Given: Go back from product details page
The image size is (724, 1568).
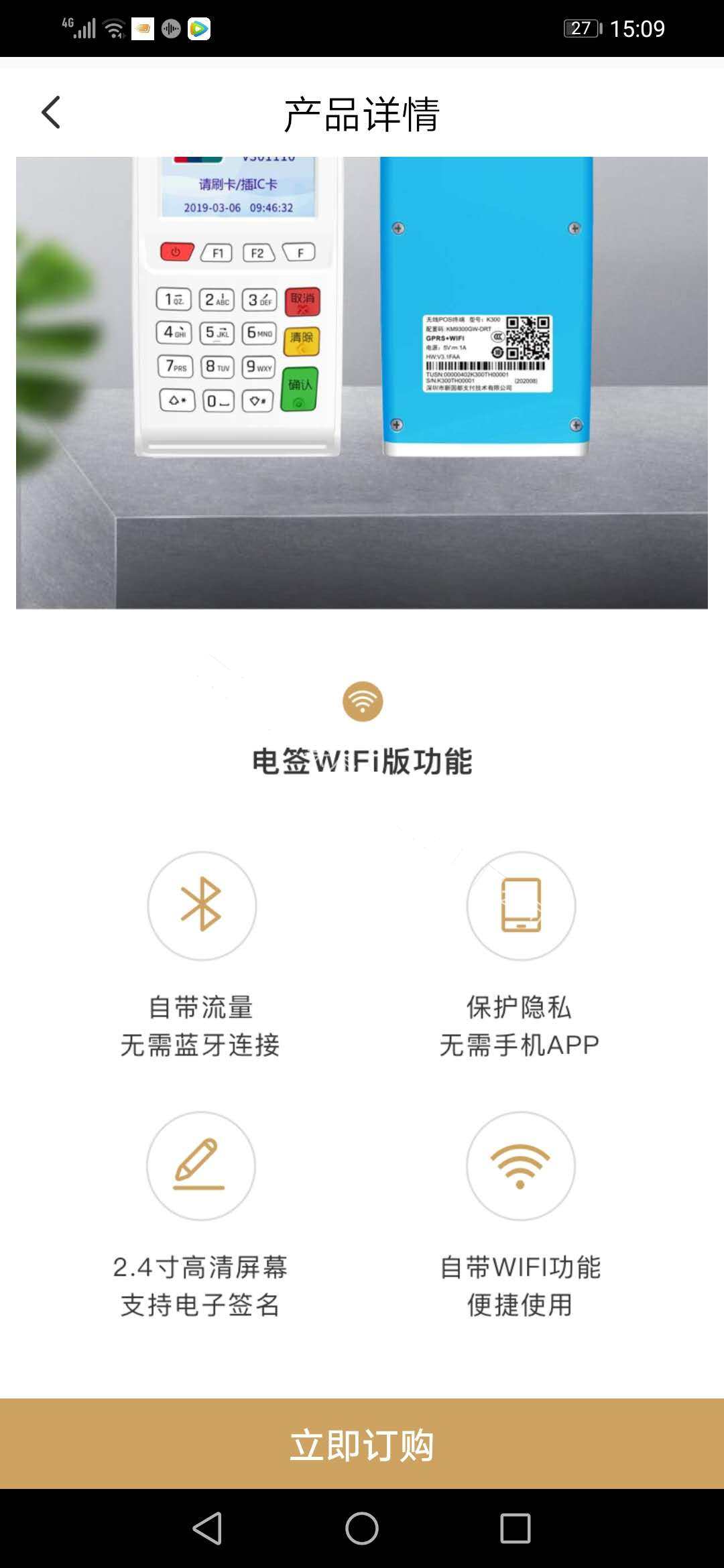Looking at the screenshot, I should pos(51,112).
